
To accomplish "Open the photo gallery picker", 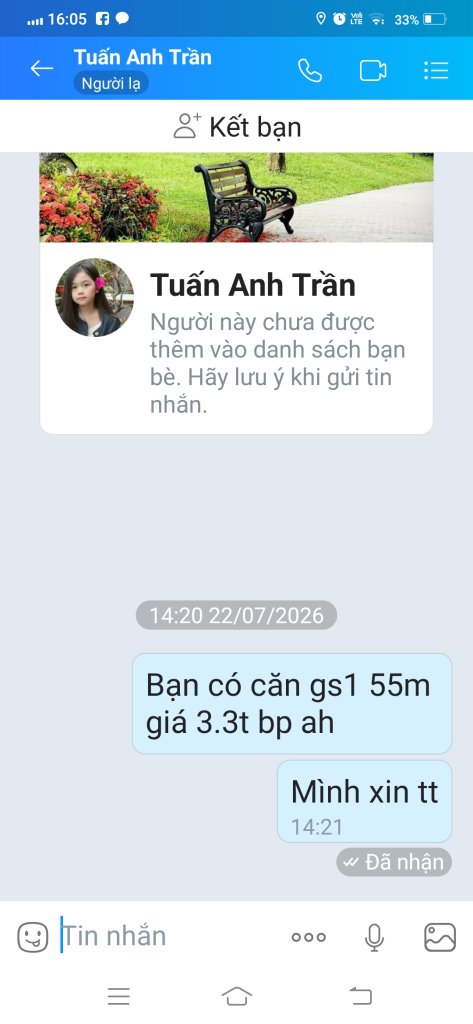I will (x=440, y=937).
